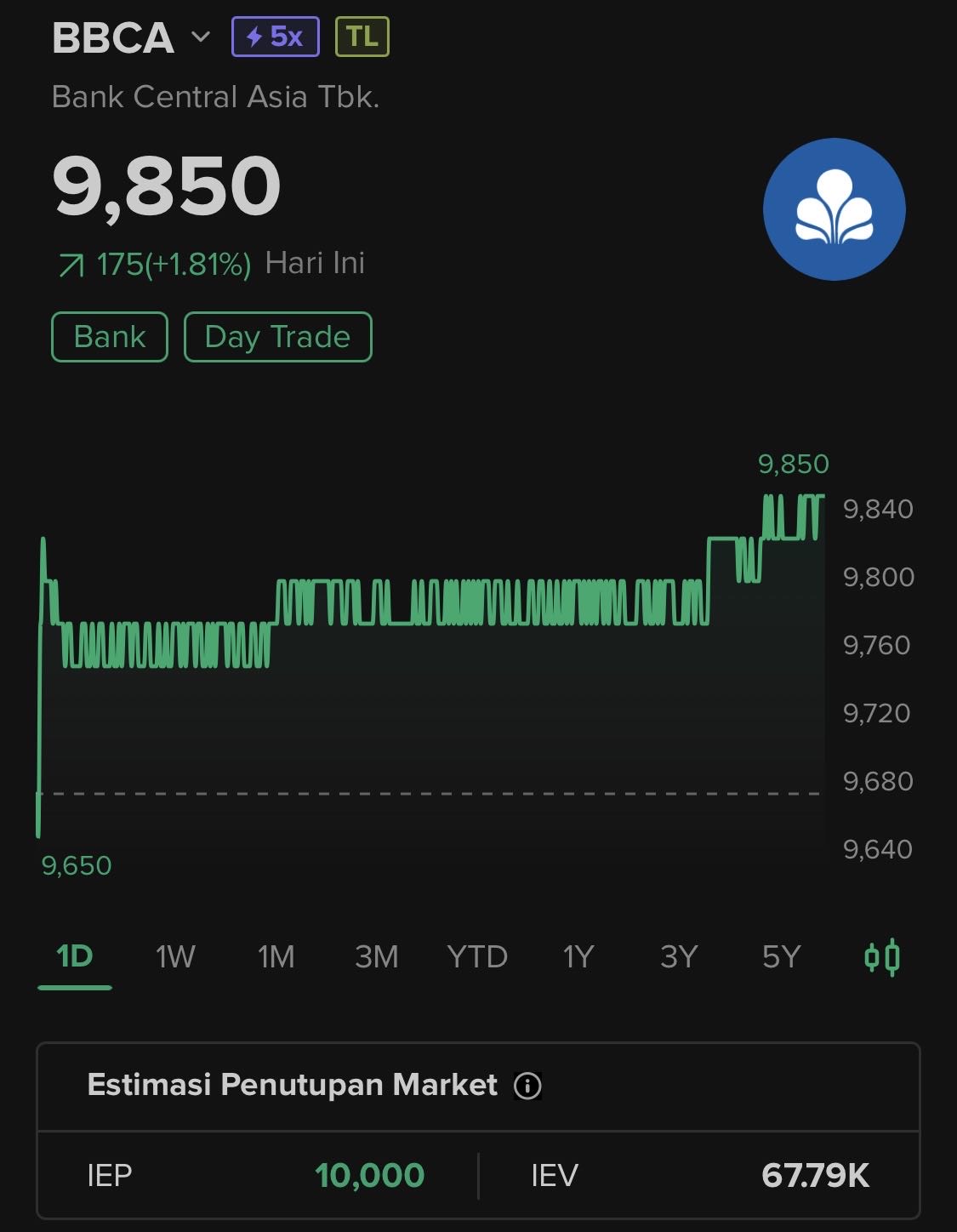Open the Bank sector chip
The width and height of the screenshot is (957, 1232).
coord(110,337)
